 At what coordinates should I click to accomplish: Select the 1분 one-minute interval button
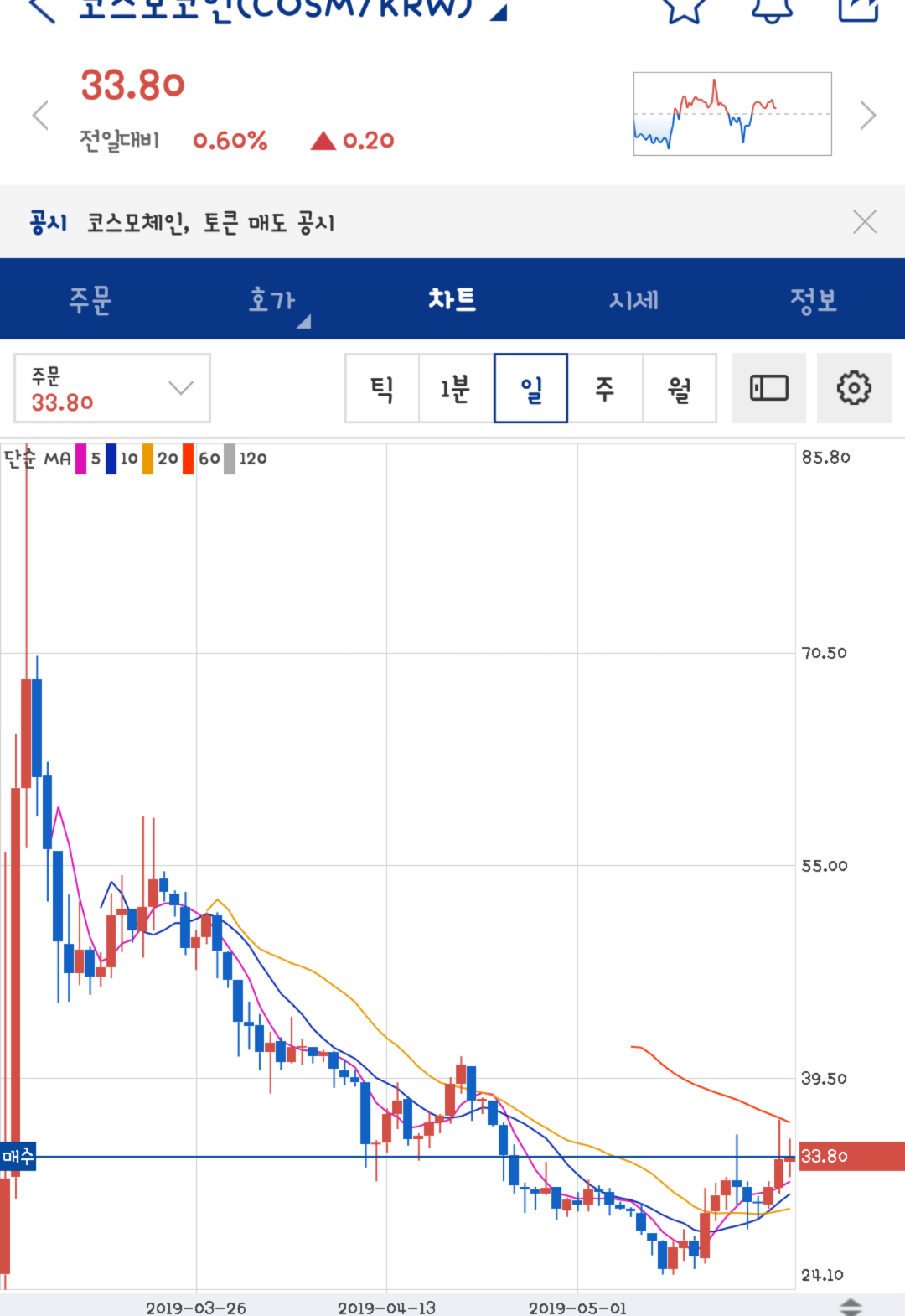tap(456, 388)
